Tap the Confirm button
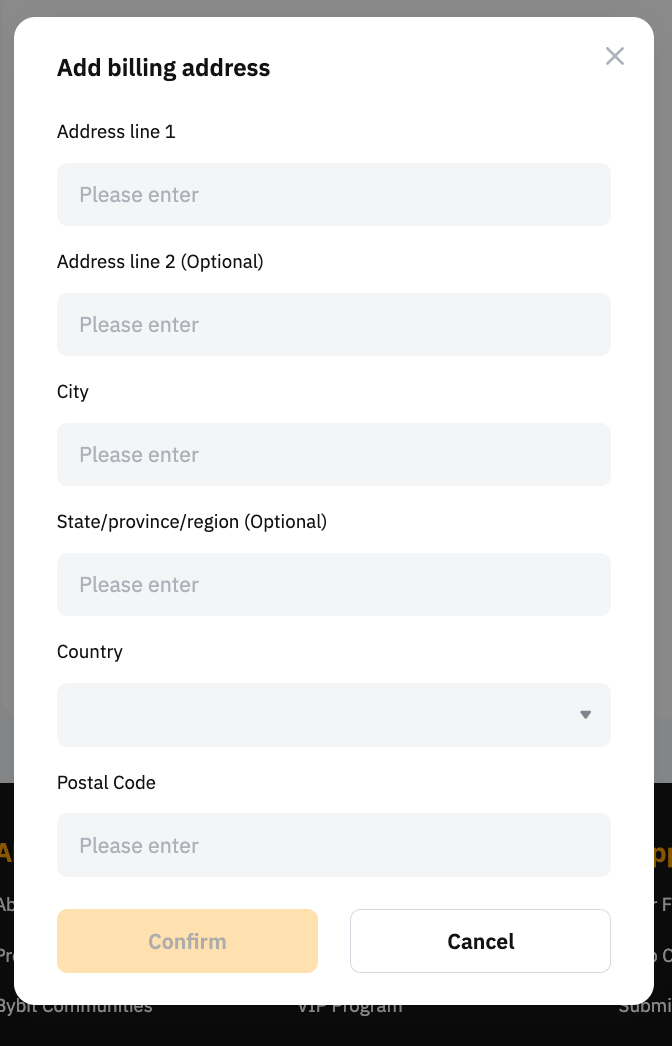 point(187,941)
